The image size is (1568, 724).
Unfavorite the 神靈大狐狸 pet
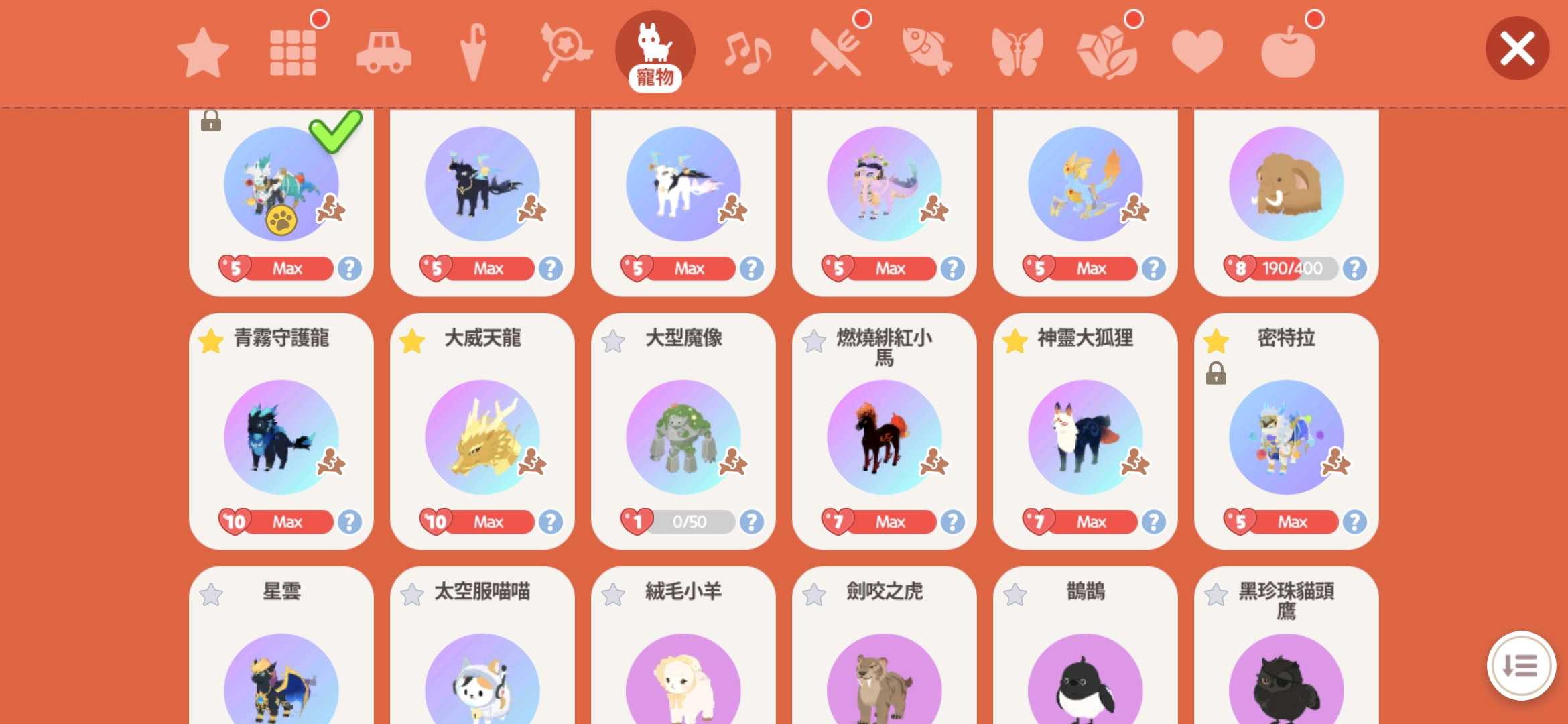pyautogui.click(x=1015, y=341)
